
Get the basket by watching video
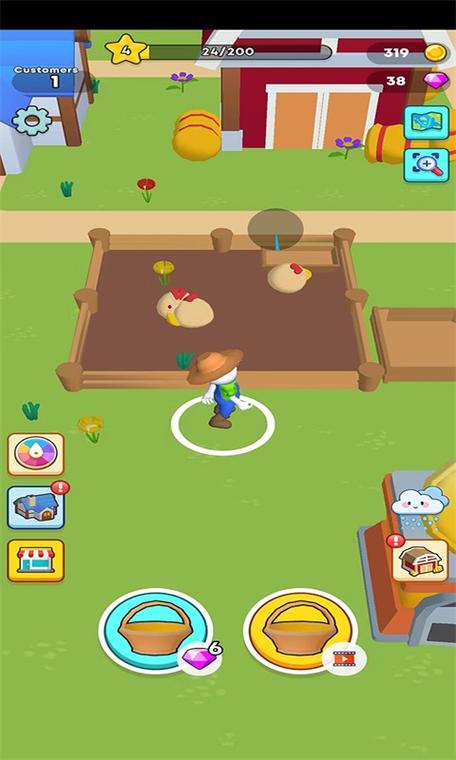tap(300, 631)
